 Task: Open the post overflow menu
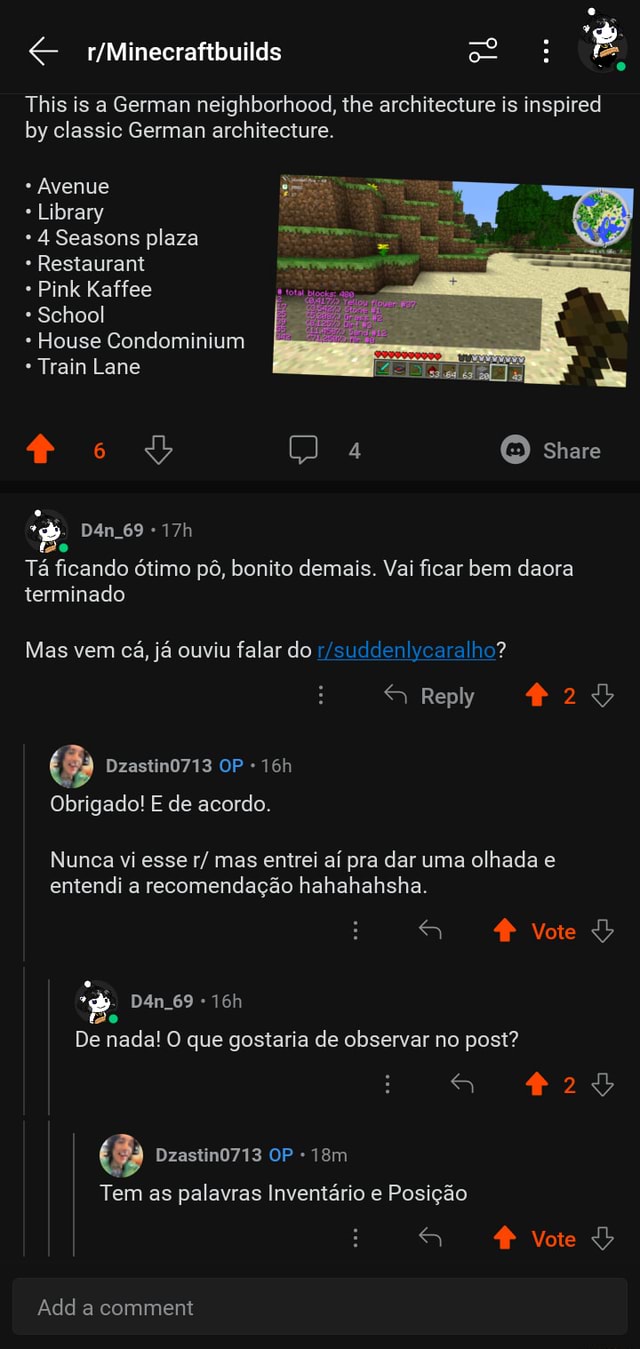546,51
